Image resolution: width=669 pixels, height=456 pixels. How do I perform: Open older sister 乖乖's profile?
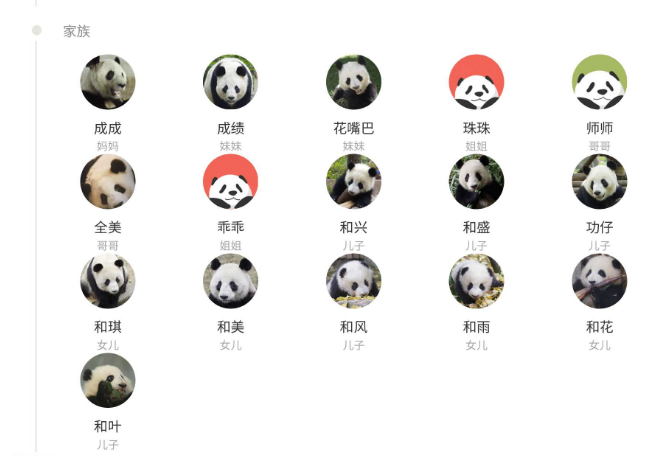point(231,181)
